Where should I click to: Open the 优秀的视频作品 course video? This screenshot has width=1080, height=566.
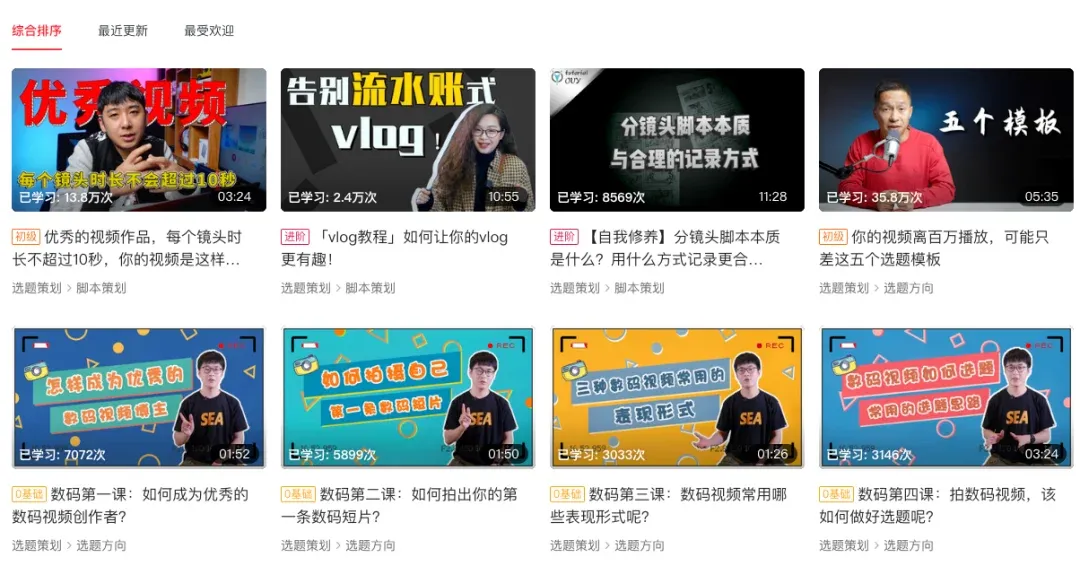(x=139, y=140)
